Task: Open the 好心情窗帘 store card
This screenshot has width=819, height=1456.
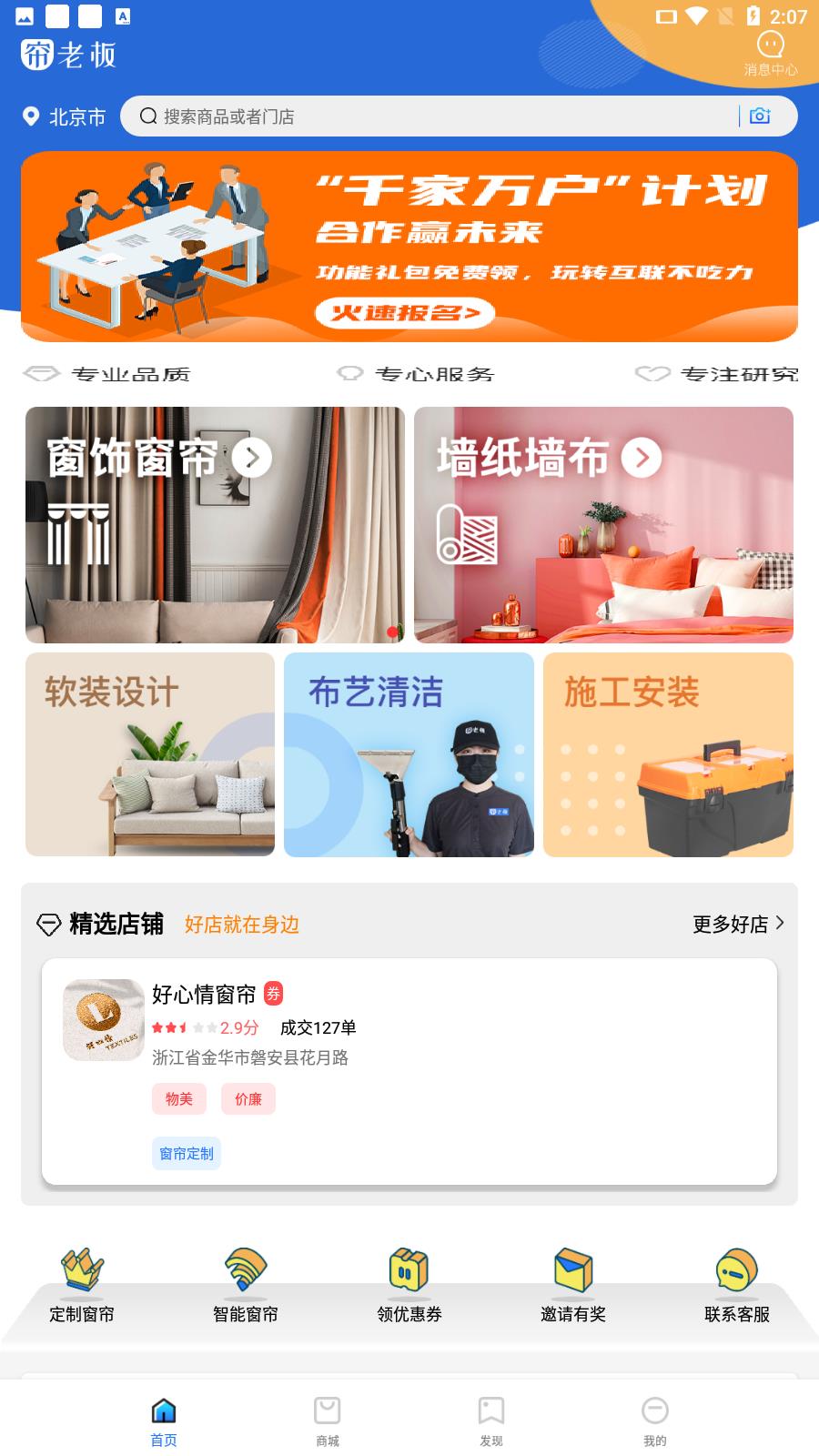Action: coord(409,1071)
